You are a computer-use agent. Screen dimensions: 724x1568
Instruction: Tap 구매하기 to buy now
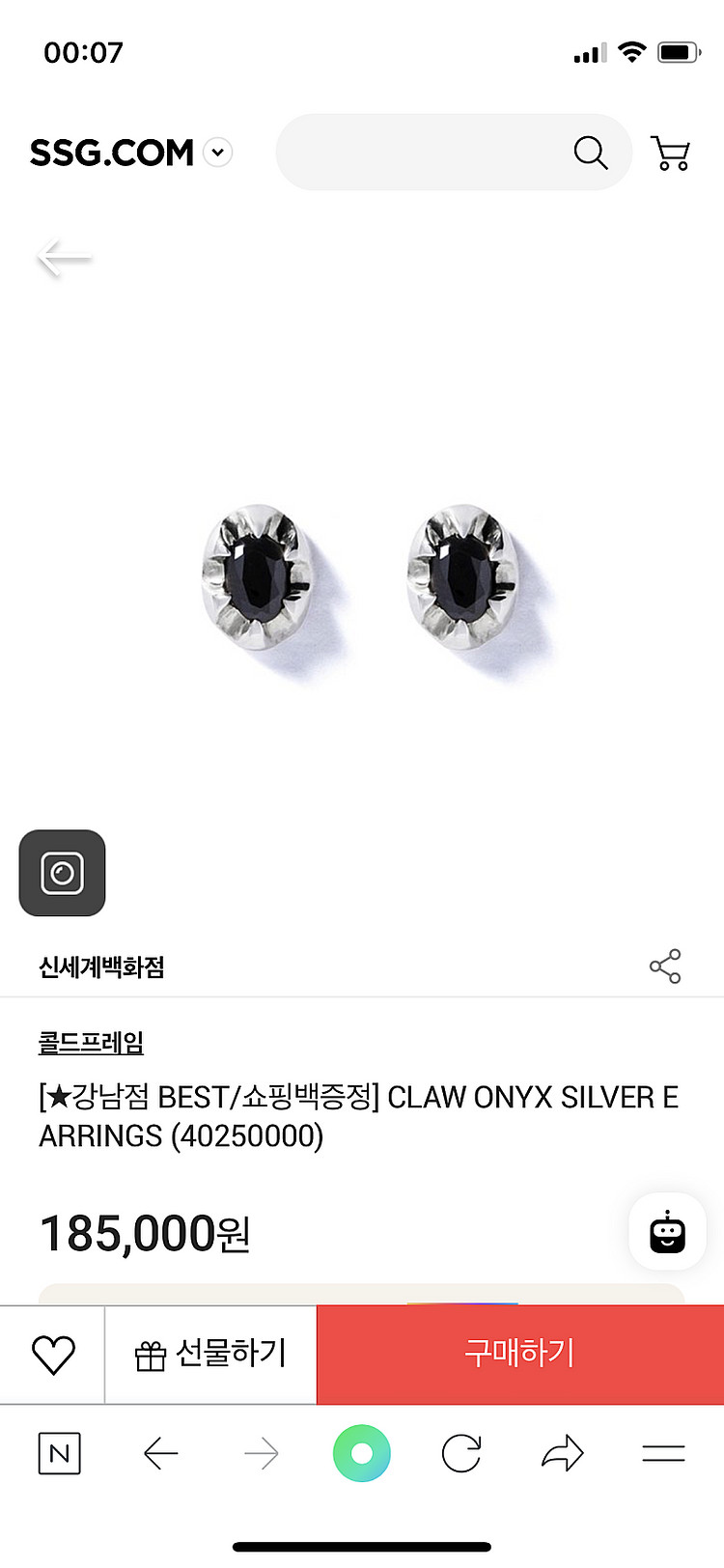520,1355
